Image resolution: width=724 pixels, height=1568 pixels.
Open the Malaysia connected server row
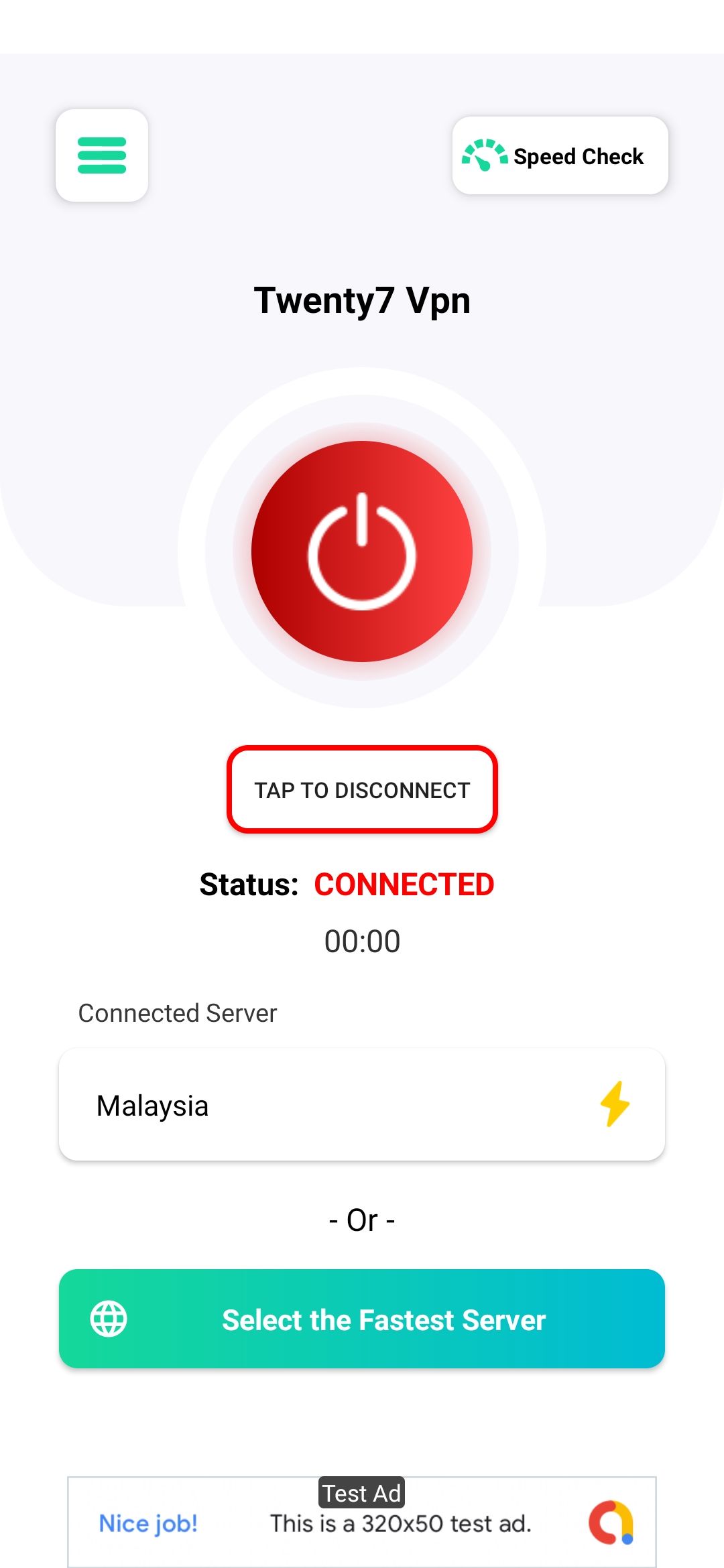(362, 1105)
